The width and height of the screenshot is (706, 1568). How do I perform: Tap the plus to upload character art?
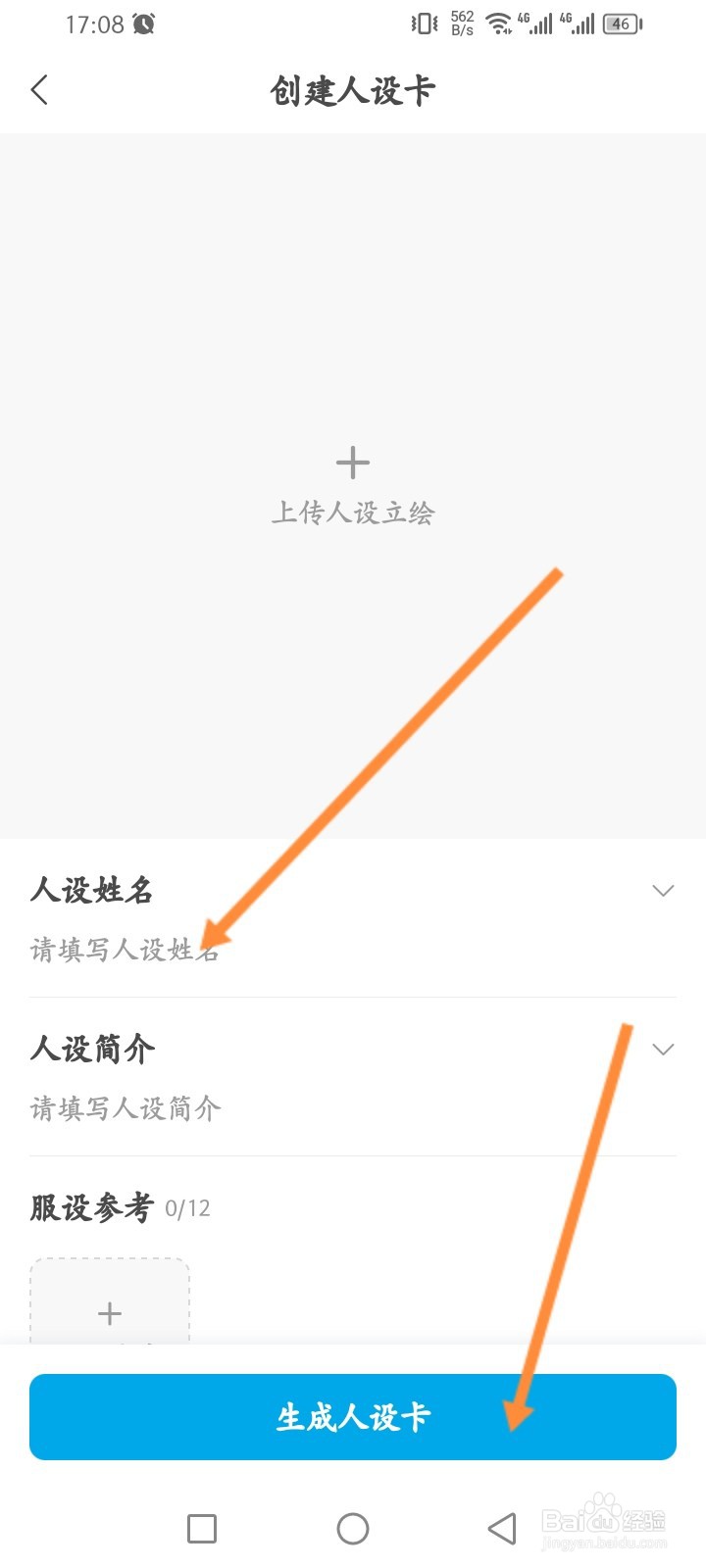353,462
